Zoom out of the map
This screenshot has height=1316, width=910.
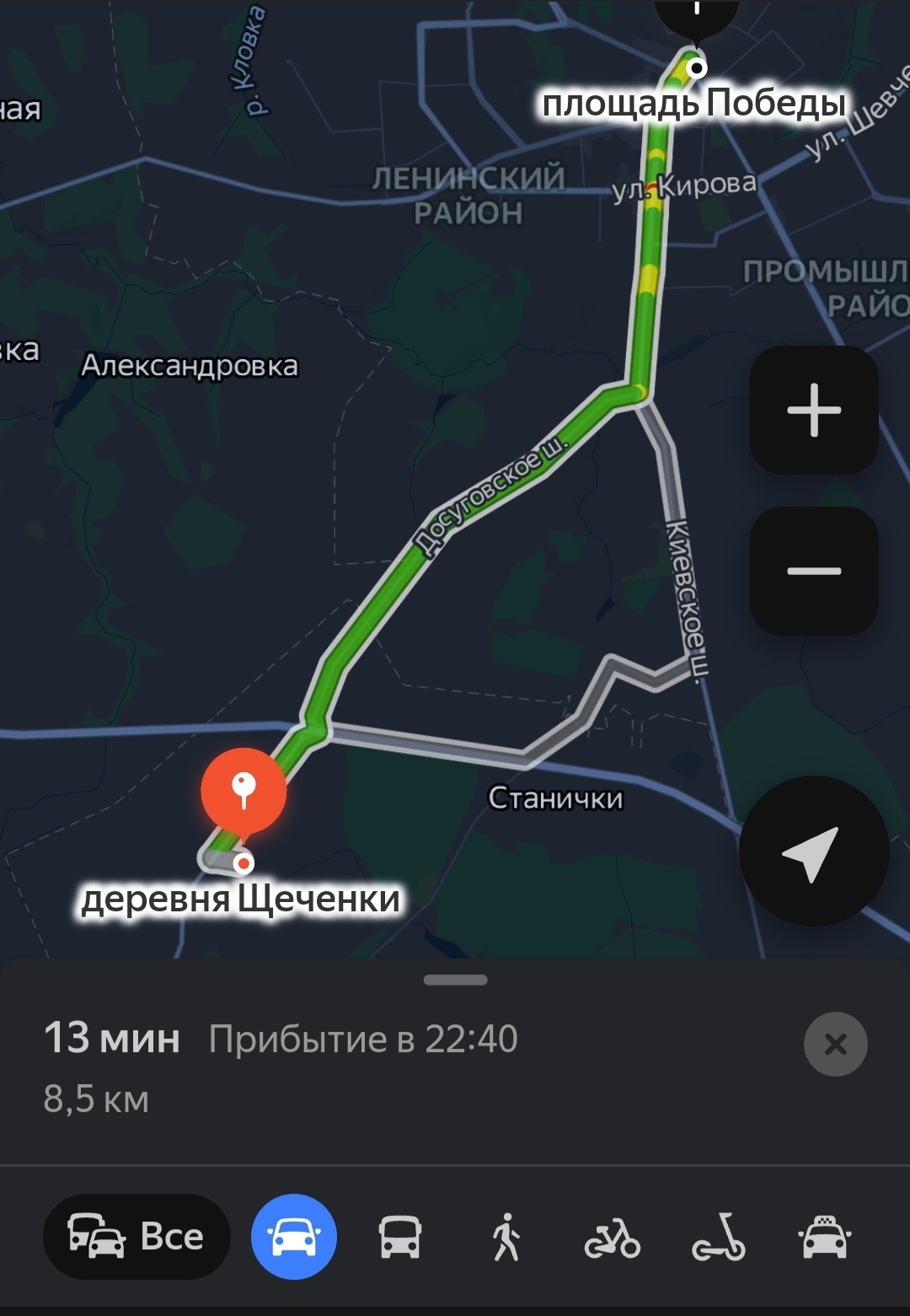coord(814,571)
